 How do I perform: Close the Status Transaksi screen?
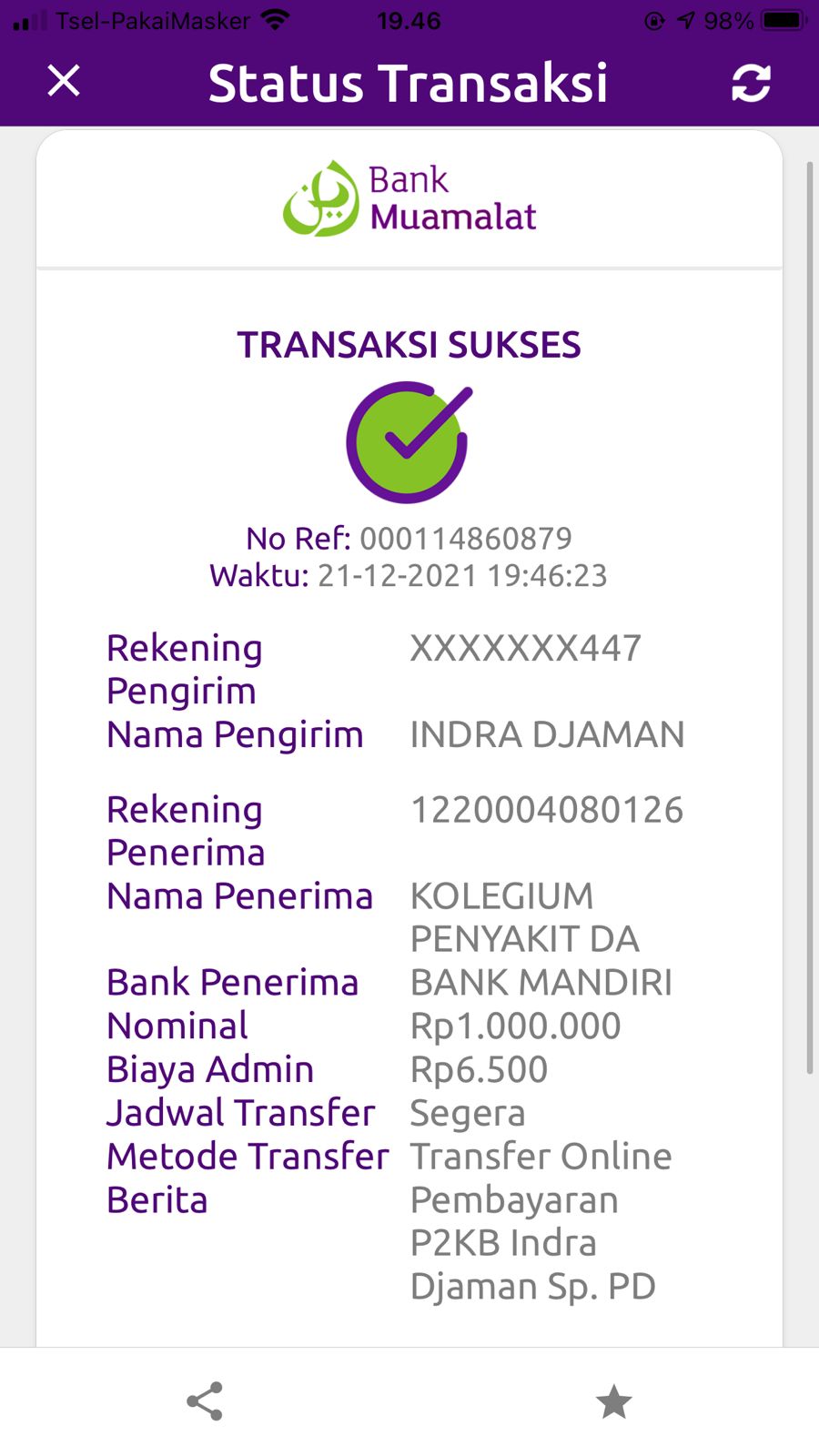[x=64, y=81]
